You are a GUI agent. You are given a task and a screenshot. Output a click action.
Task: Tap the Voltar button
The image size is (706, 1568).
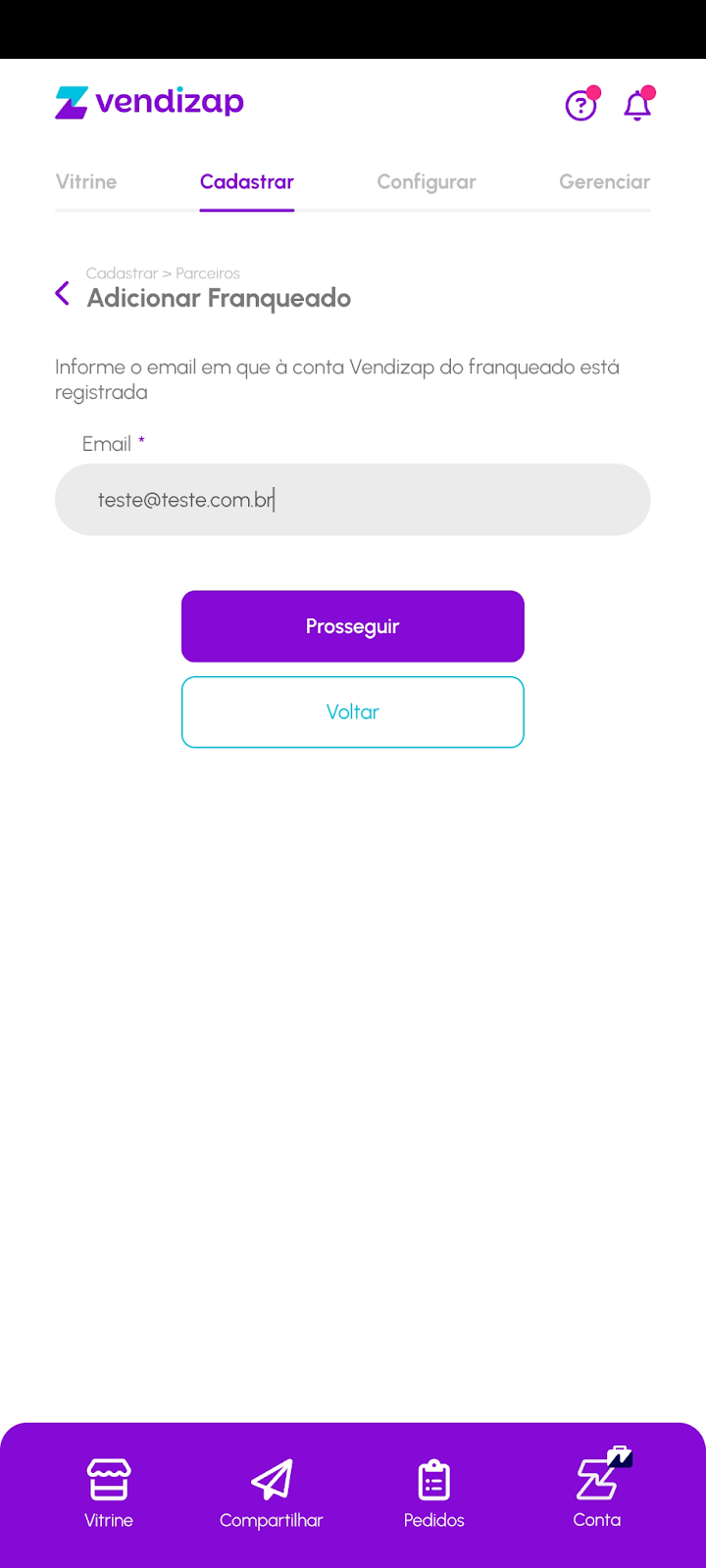(x=353, y=712)
